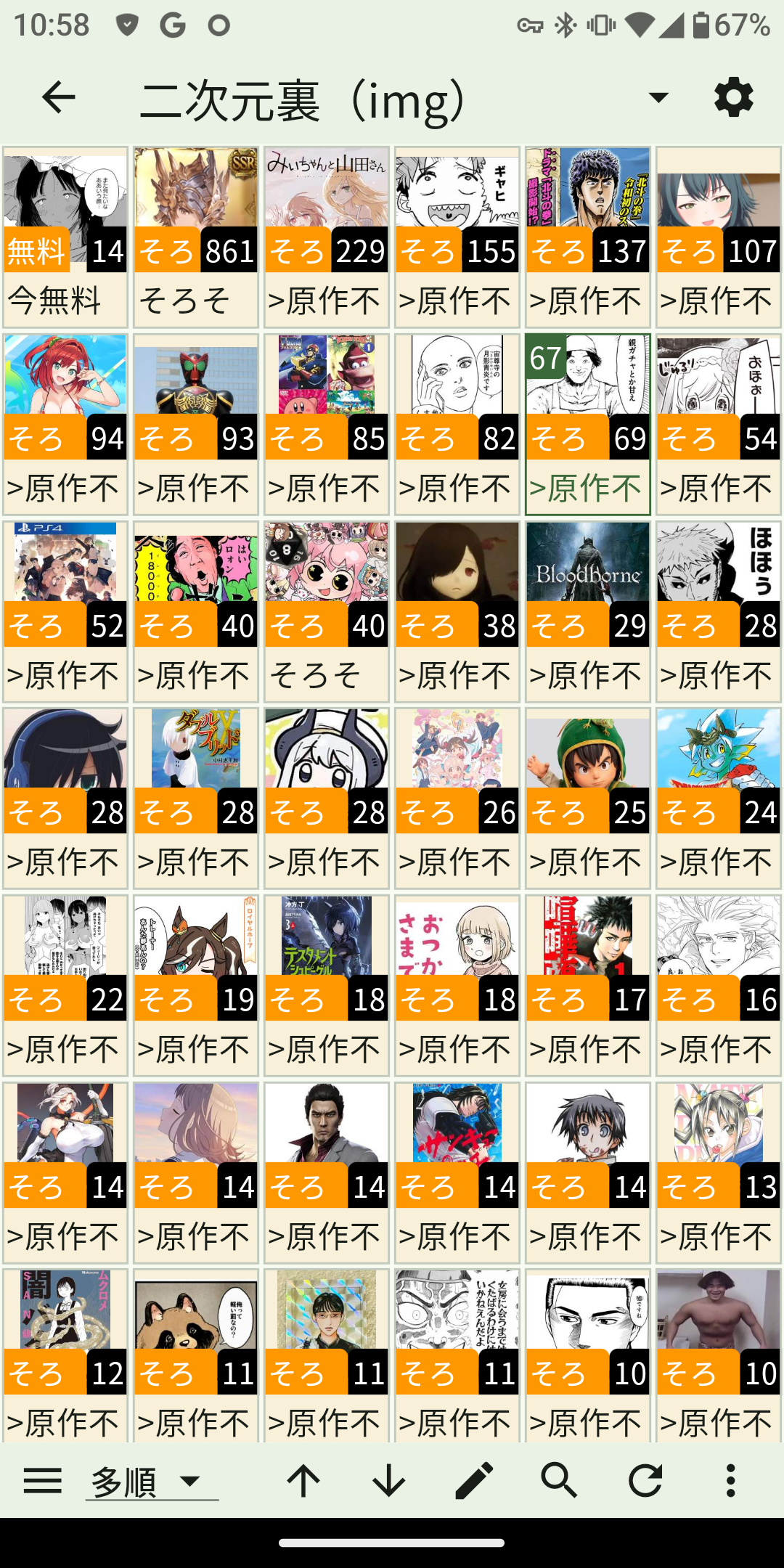Open the 137-reply 北斗の拳 thread
Viewport: 784px width, 1568px height.
point(588,237)
